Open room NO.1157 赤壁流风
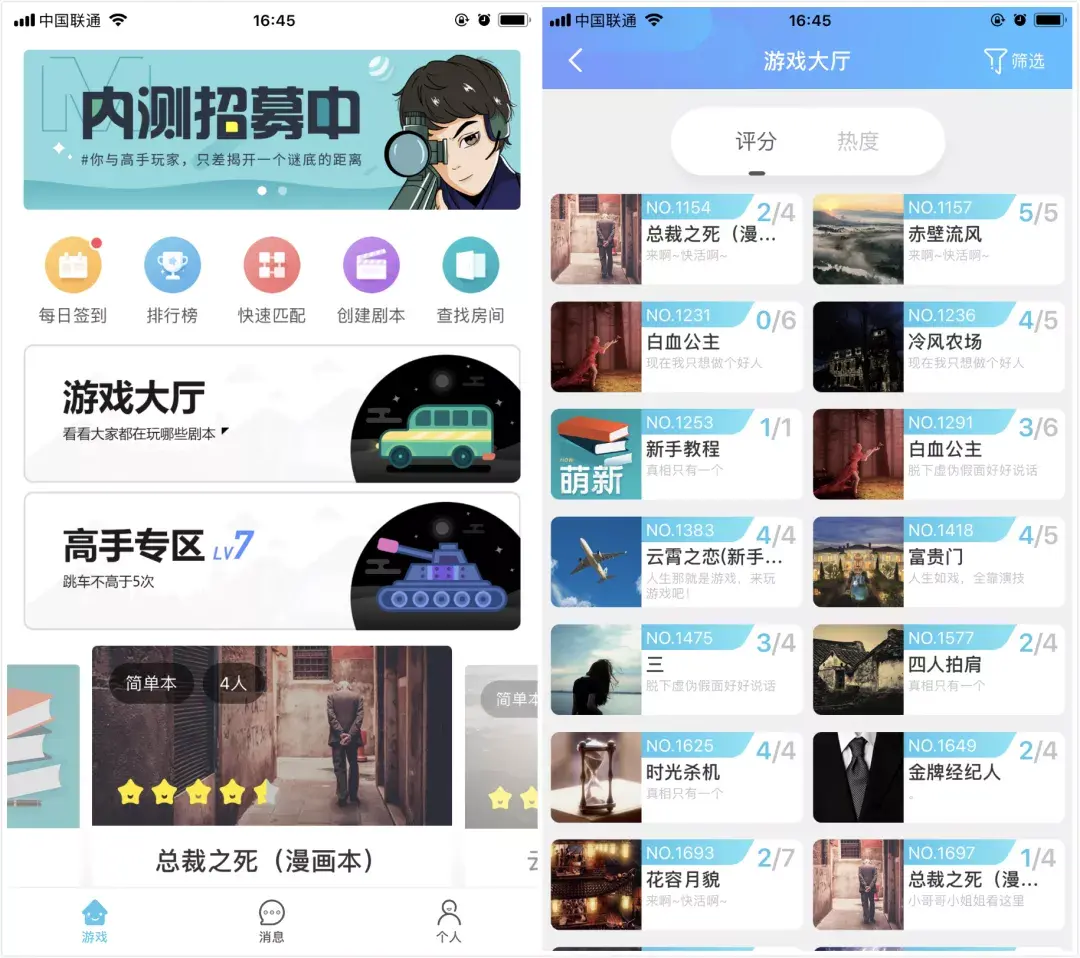Image resolution: width=1080 pixels, height=958 pixels. point(938,240)
